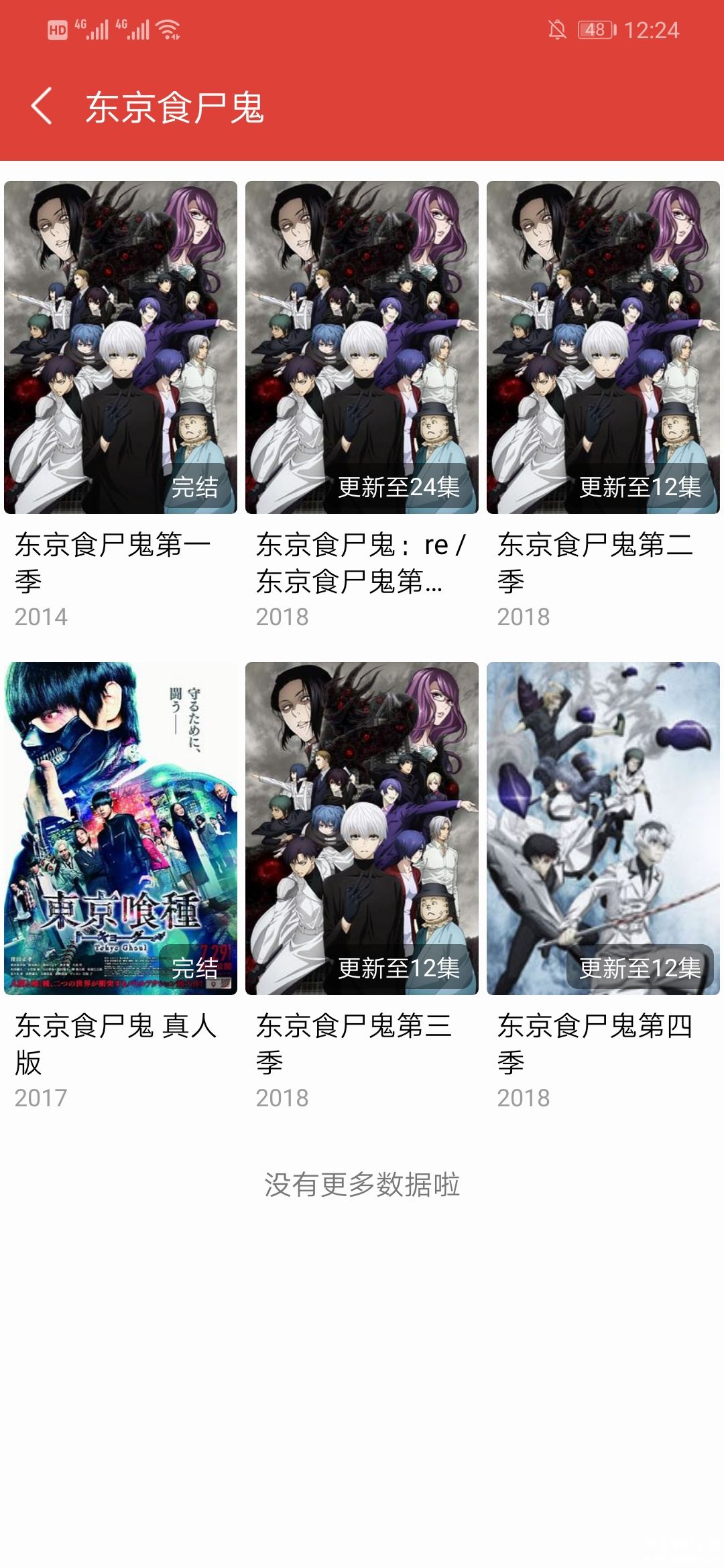The image size is (724, 1568).
Task: Select the 东京食尸鬼第二季 card
Action: pyautogui.click(x=603, y=348)
